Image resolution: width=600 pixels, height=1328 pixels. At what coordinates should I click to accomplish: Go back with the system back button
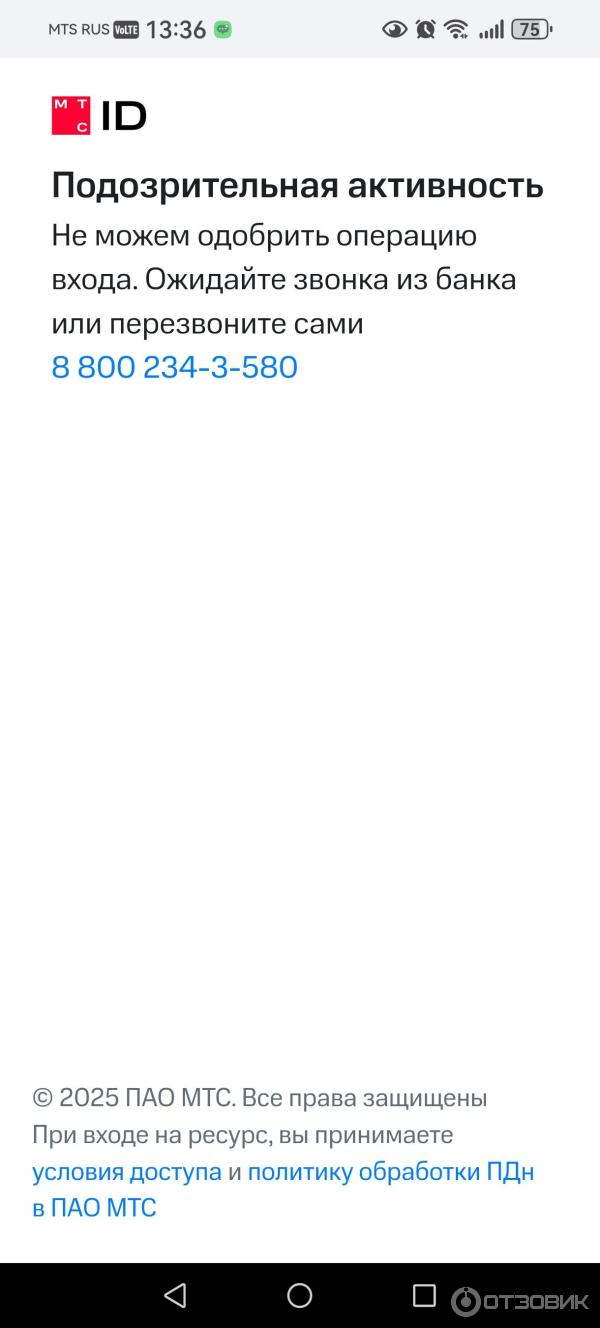tap(175, 1296)
